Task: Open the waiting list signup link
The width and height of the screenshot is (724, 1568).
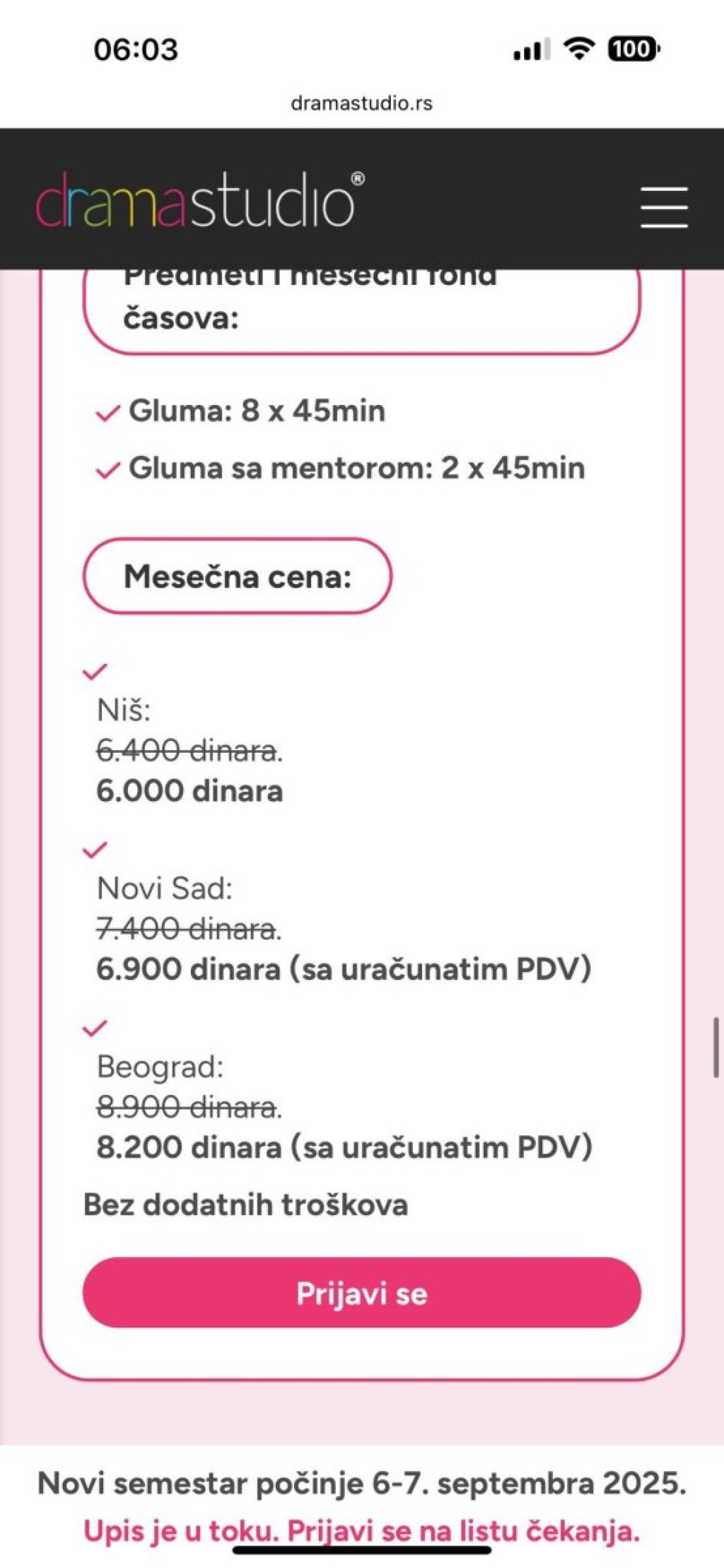Action: 361,1531
